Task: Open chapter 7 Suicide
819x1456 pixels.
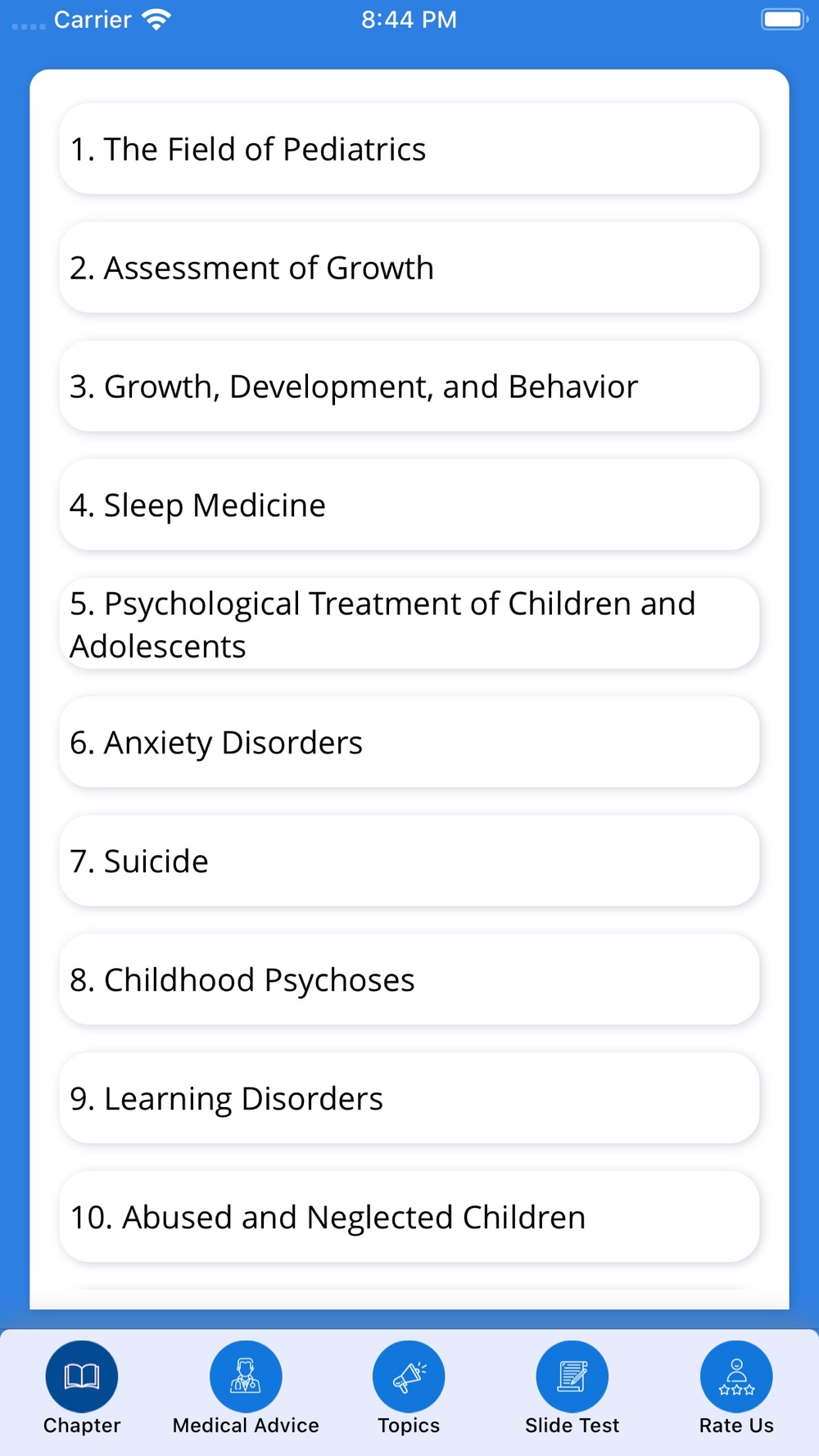Action: pyautogui.click(x=409, y=861)
